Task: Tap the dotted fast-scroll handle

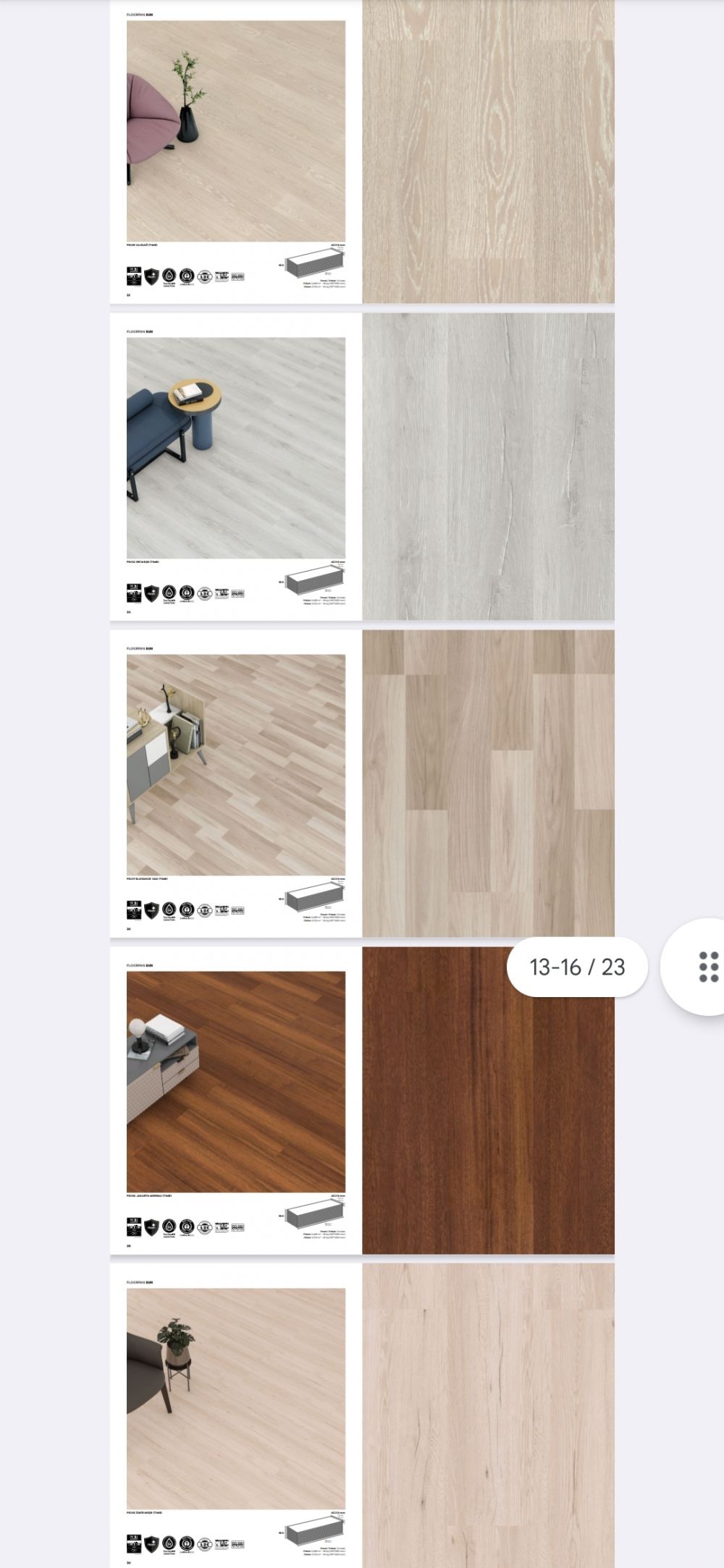Action: (707, 967)
